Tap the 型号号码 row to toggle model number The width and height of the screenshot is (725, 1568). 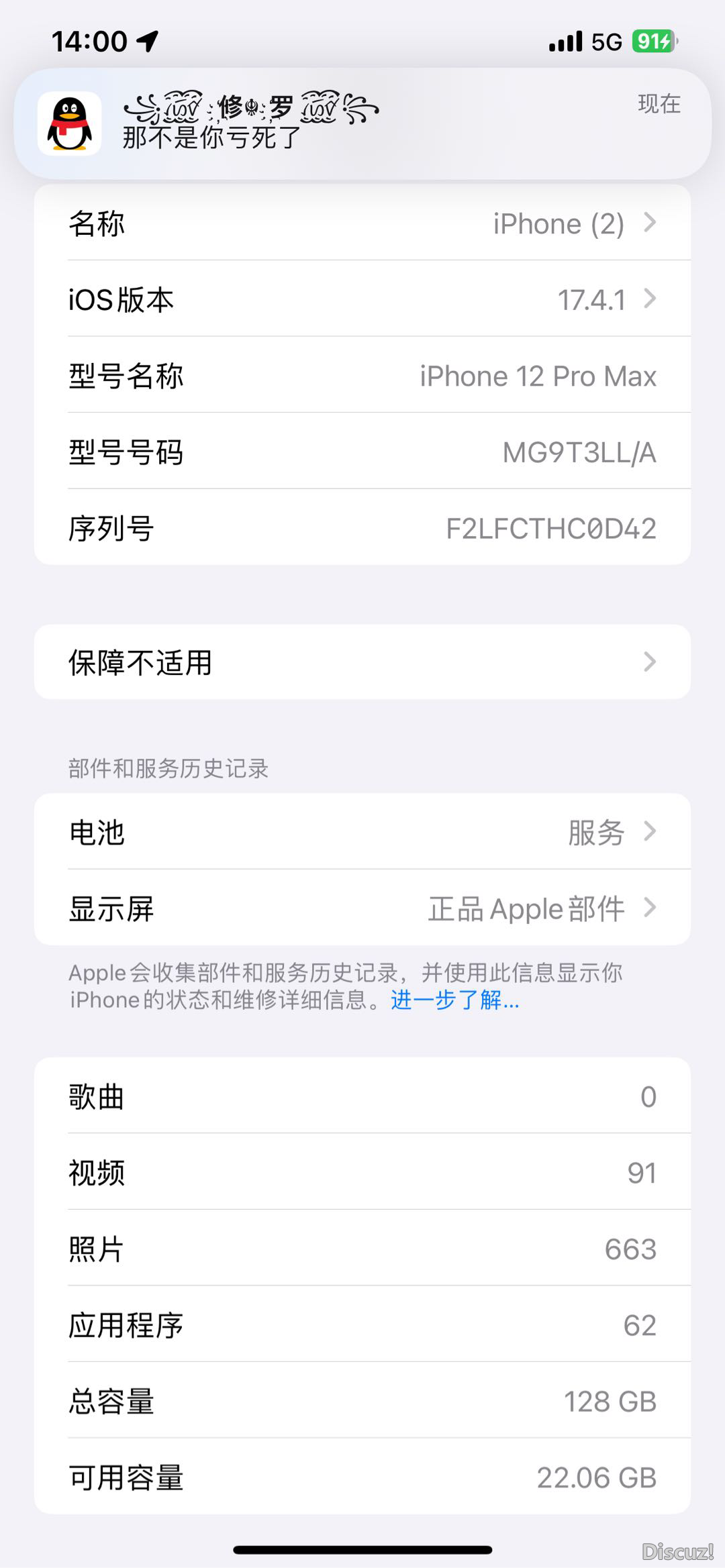pyautogui.click(x=362, y=452)
